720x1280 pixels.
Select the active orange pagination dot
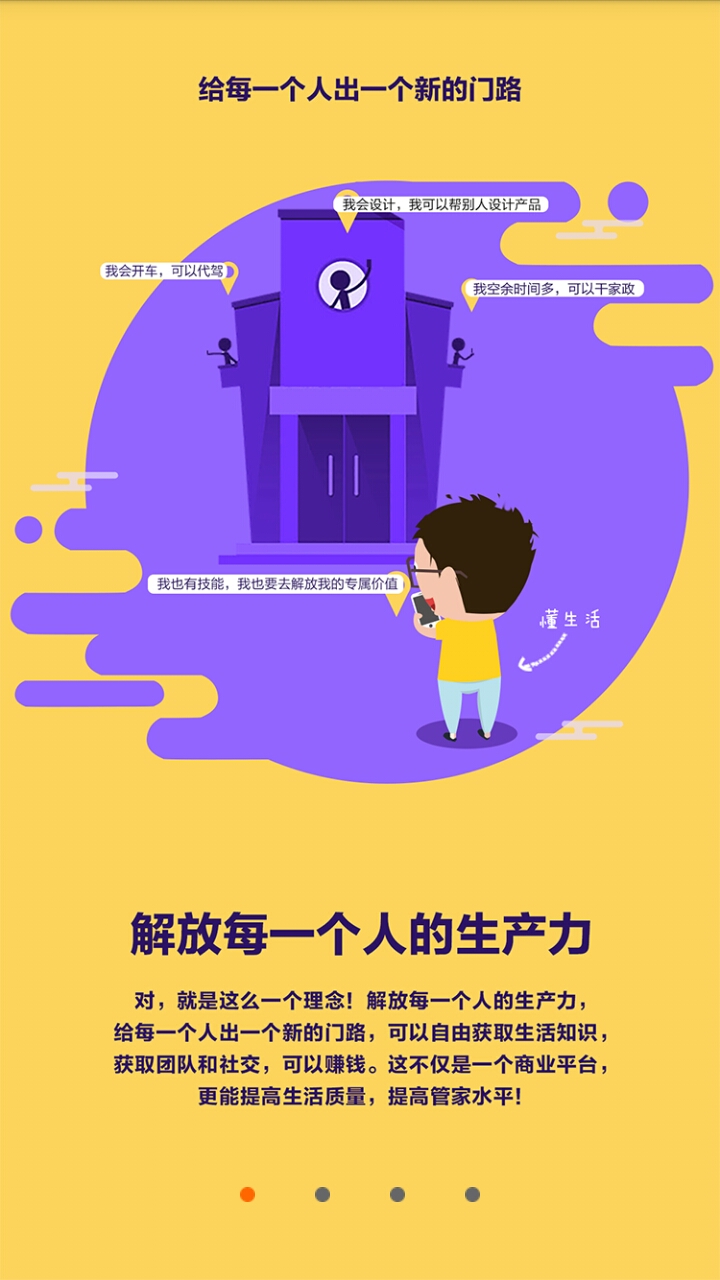pyautogui.click(x=248, y=1193)
